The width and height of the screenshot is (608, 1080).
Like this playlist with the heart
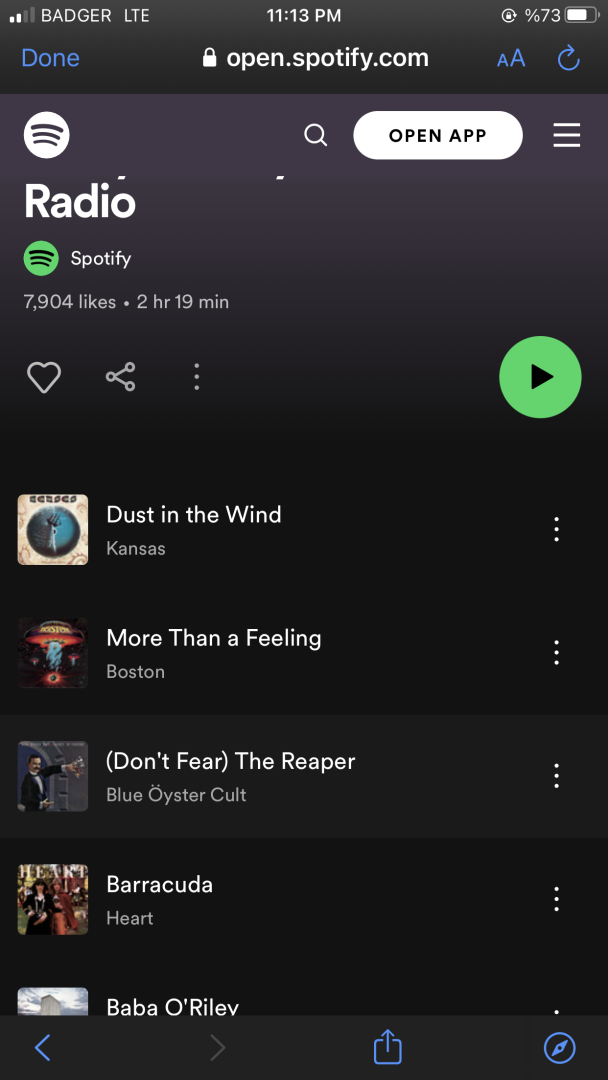pyautogui.click(x=44, y=377)
